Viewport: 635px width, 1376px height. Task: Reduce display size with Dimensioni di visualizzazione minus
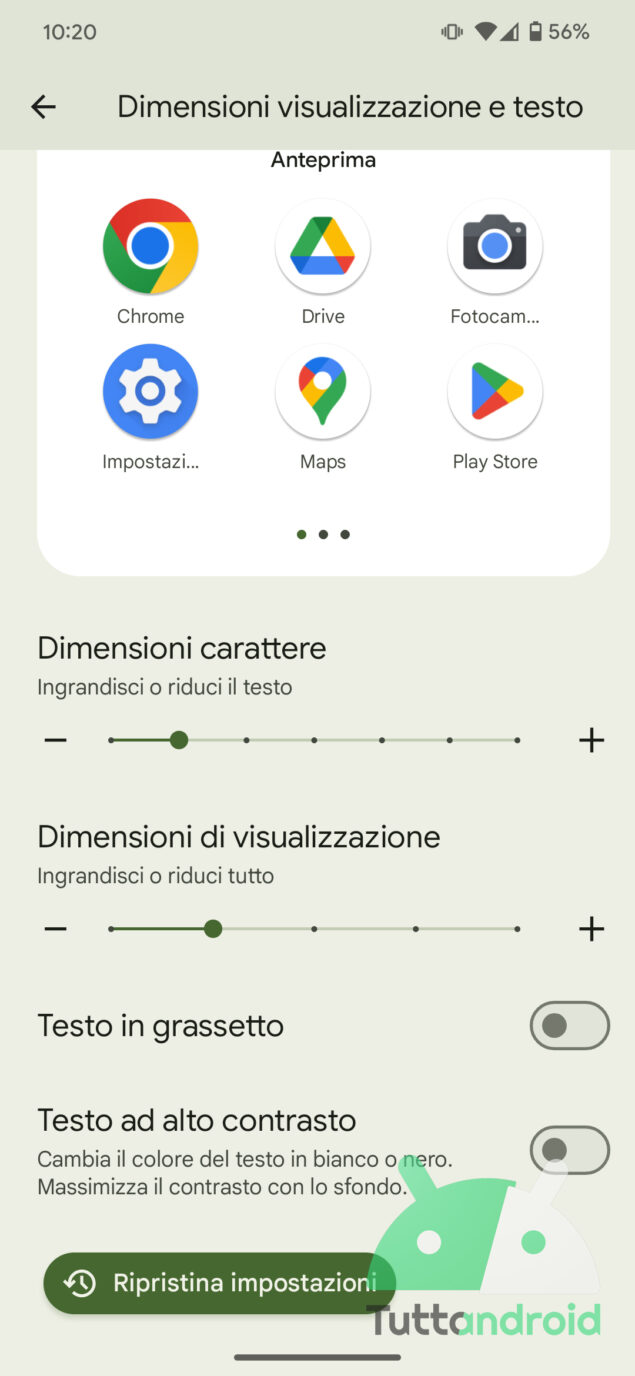point(55,929)
